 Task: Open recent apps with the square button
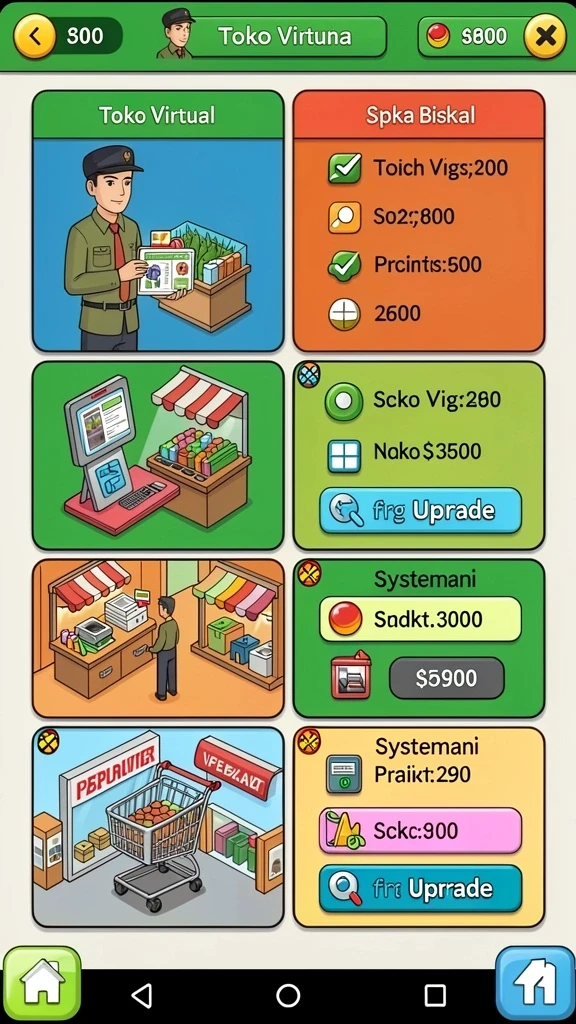pos(435,995)
